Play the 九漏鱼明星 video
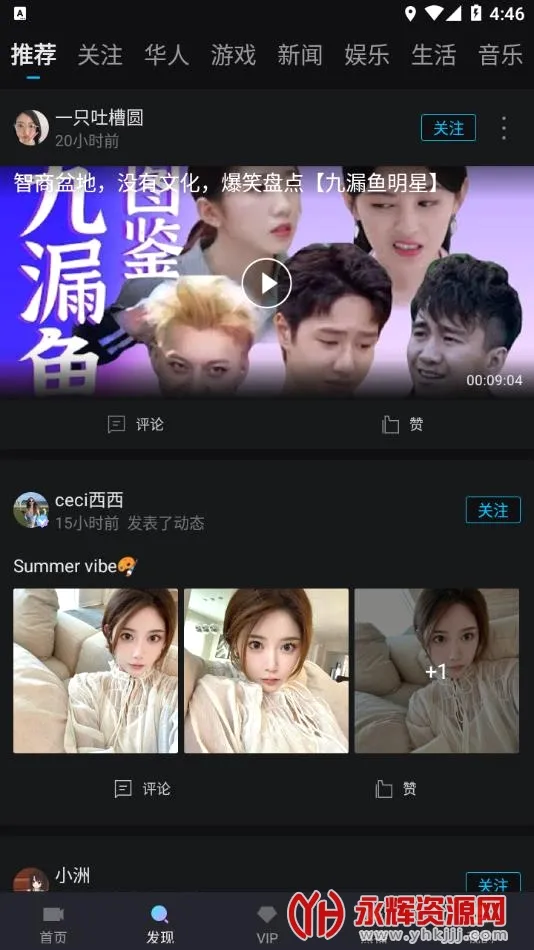This screenshot has width=534, height=950. pyautogui.click(x=267, y=283)
